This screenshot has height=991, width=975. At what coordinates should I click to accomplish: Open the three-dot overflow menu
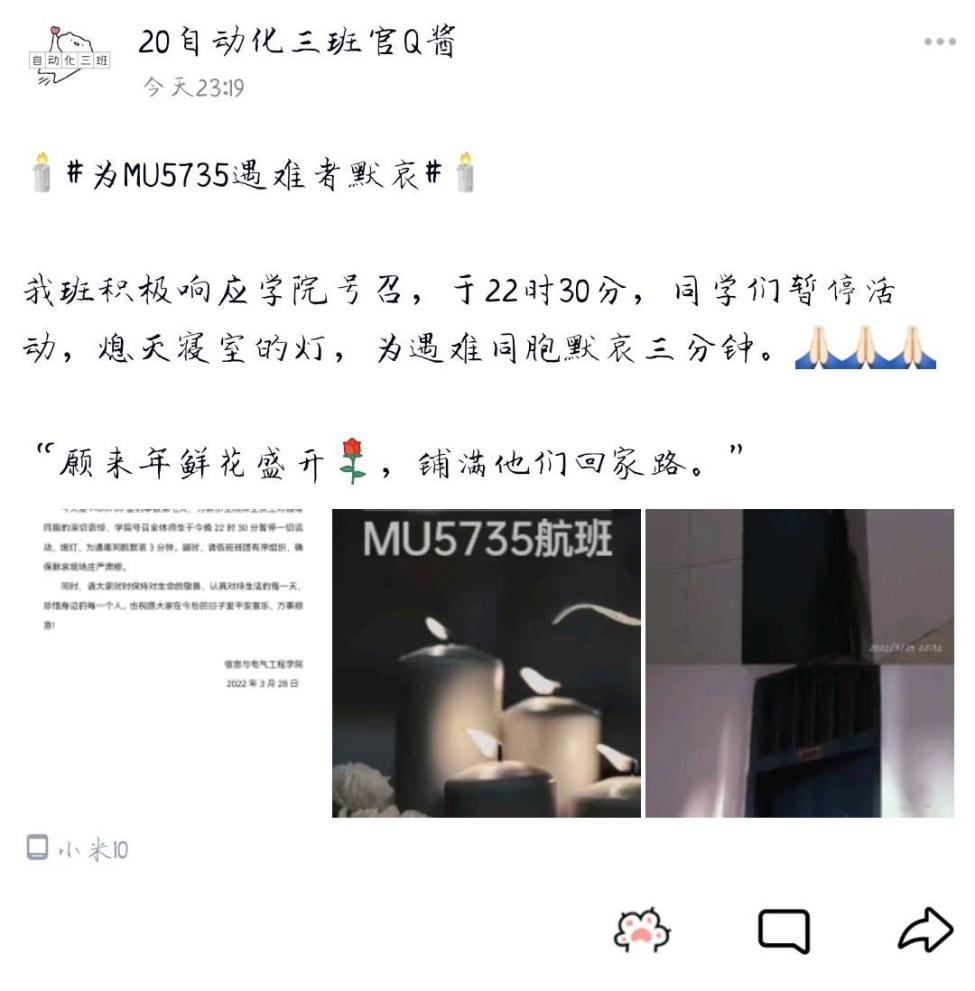(x=939, y=42)
